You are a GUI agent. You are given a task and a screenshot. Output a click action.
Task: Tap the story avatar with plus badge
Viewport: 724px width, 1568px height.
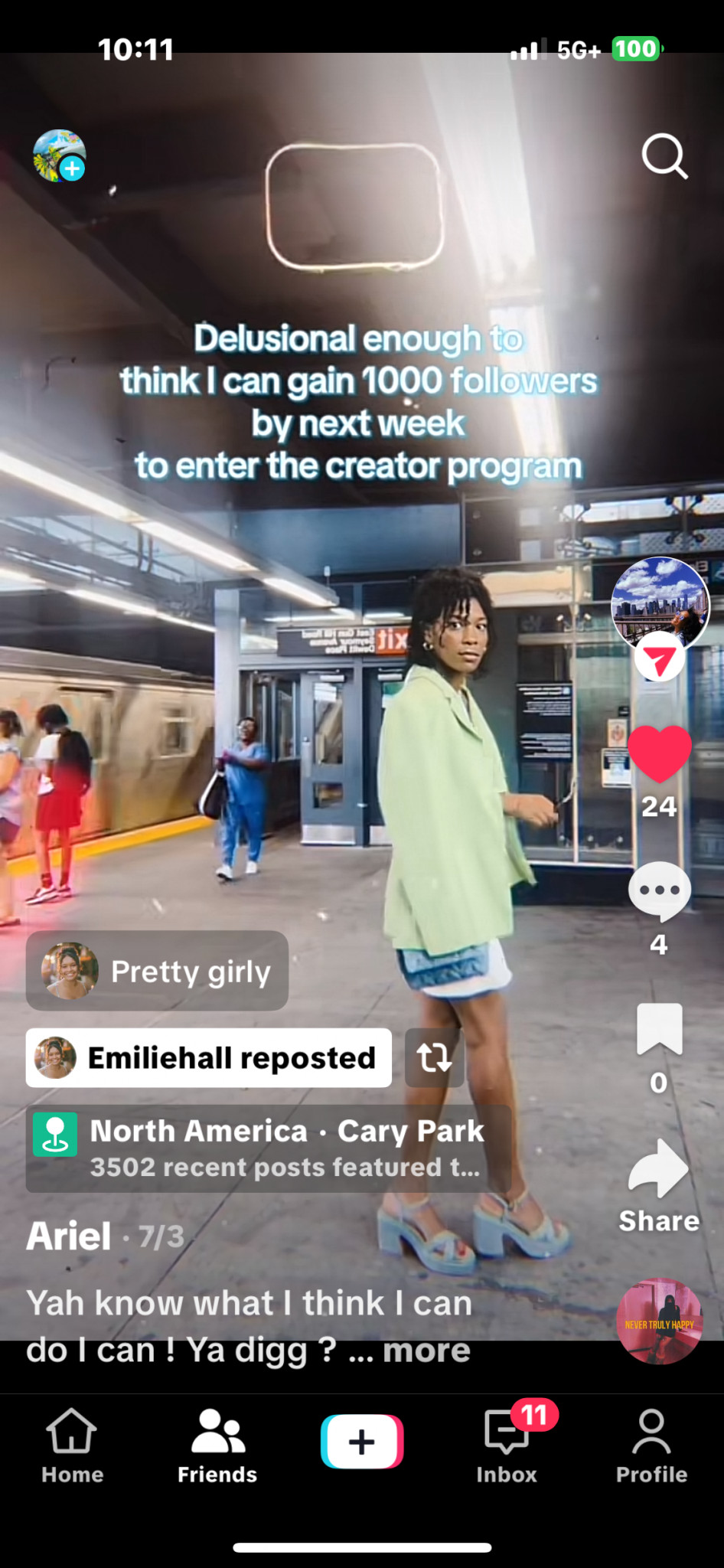59,156
